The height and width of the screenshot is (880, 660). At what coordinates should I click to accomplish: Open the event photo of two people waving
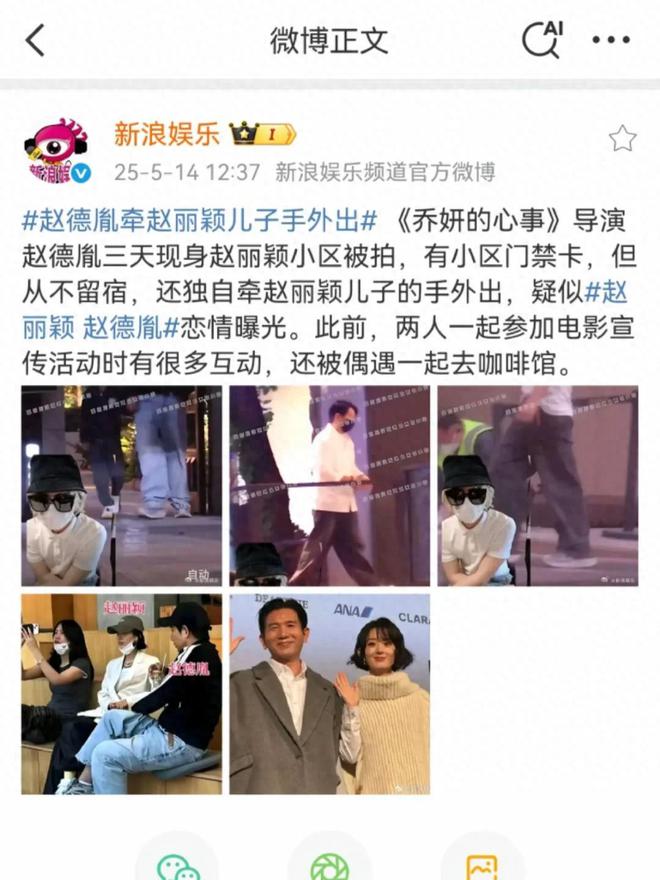(329, 694)
